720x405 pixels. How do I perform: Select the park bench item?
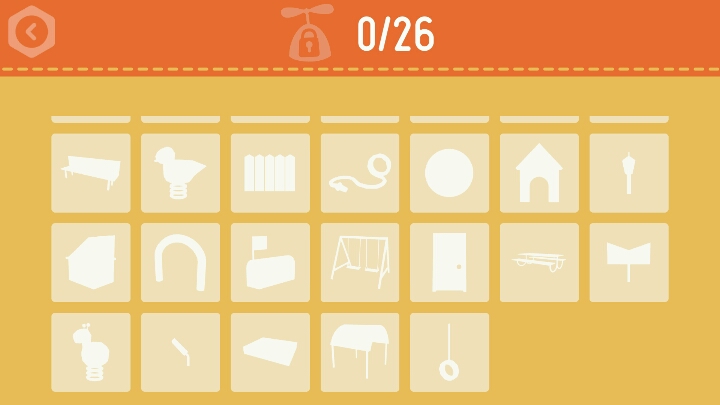point(91,173)
